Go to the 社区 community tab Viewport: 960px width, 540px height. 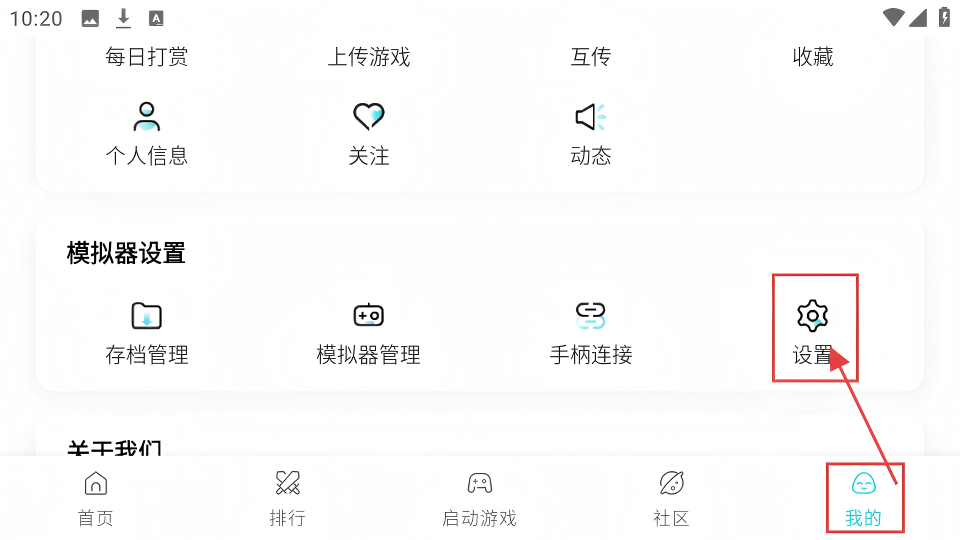(672, 499)
